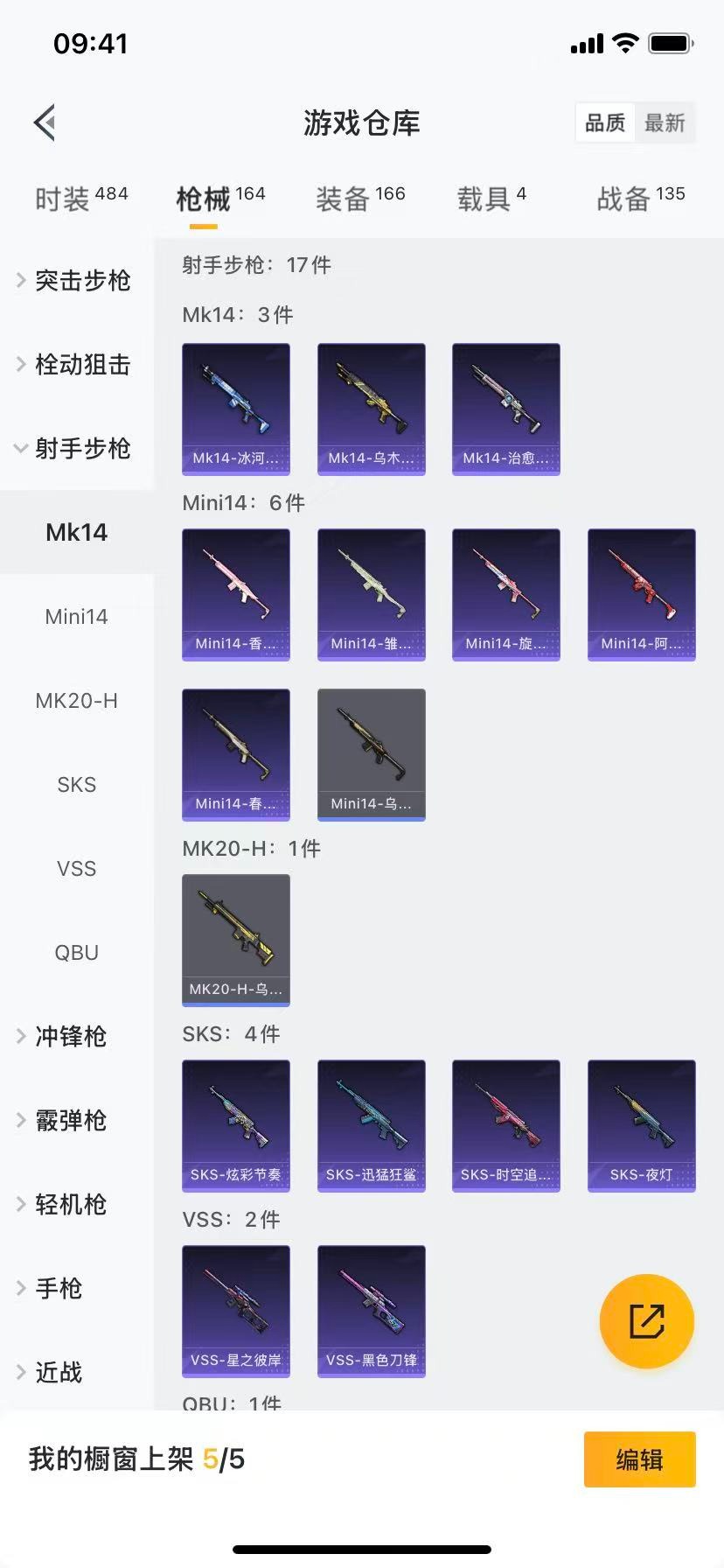View the VSS-黑色刀锋 skin
The height and width of the screenshot is (1568, 724).
(x=372, y=1311)
